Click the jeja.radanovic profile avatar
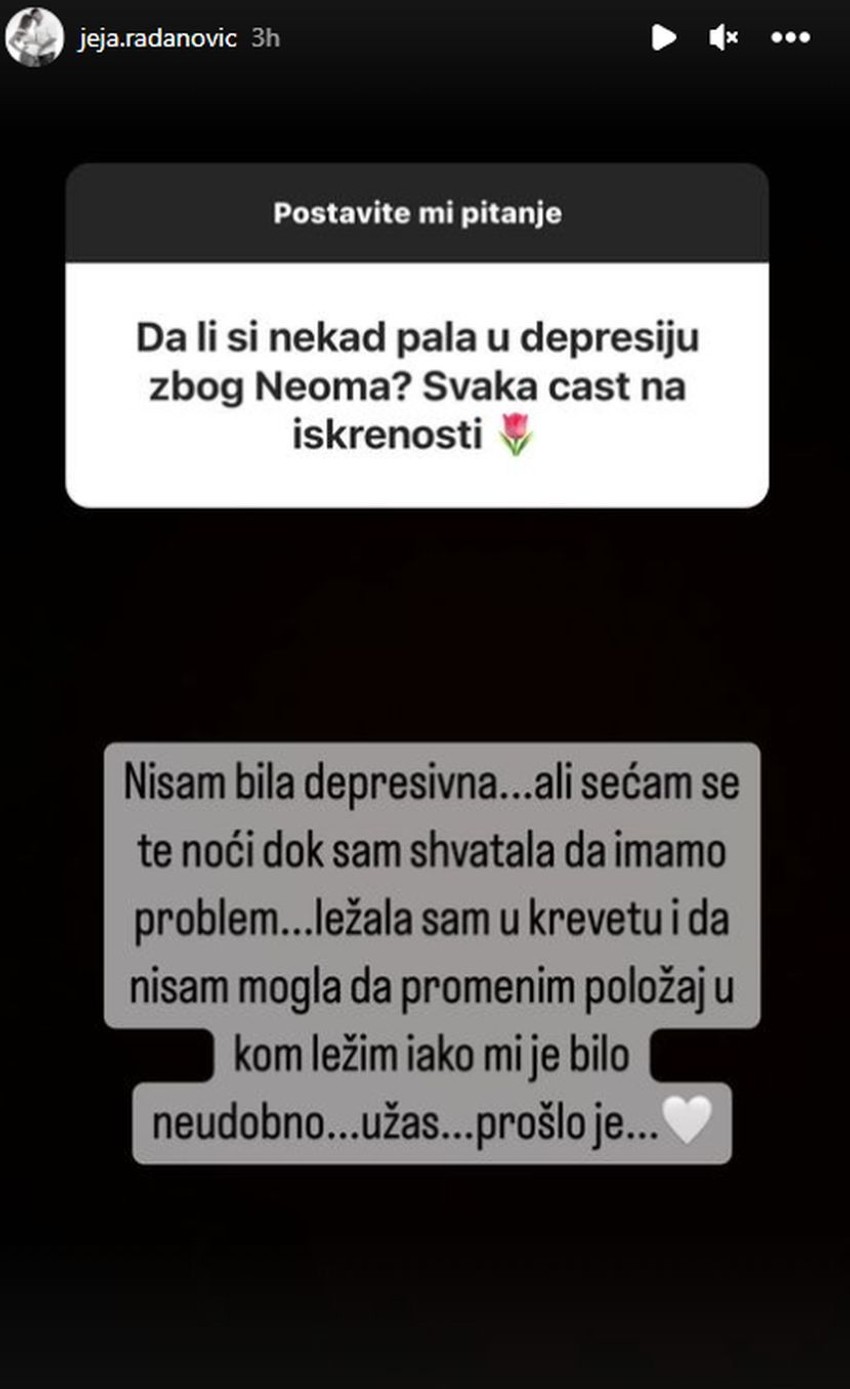850x1389 pixels. point(31,37)
